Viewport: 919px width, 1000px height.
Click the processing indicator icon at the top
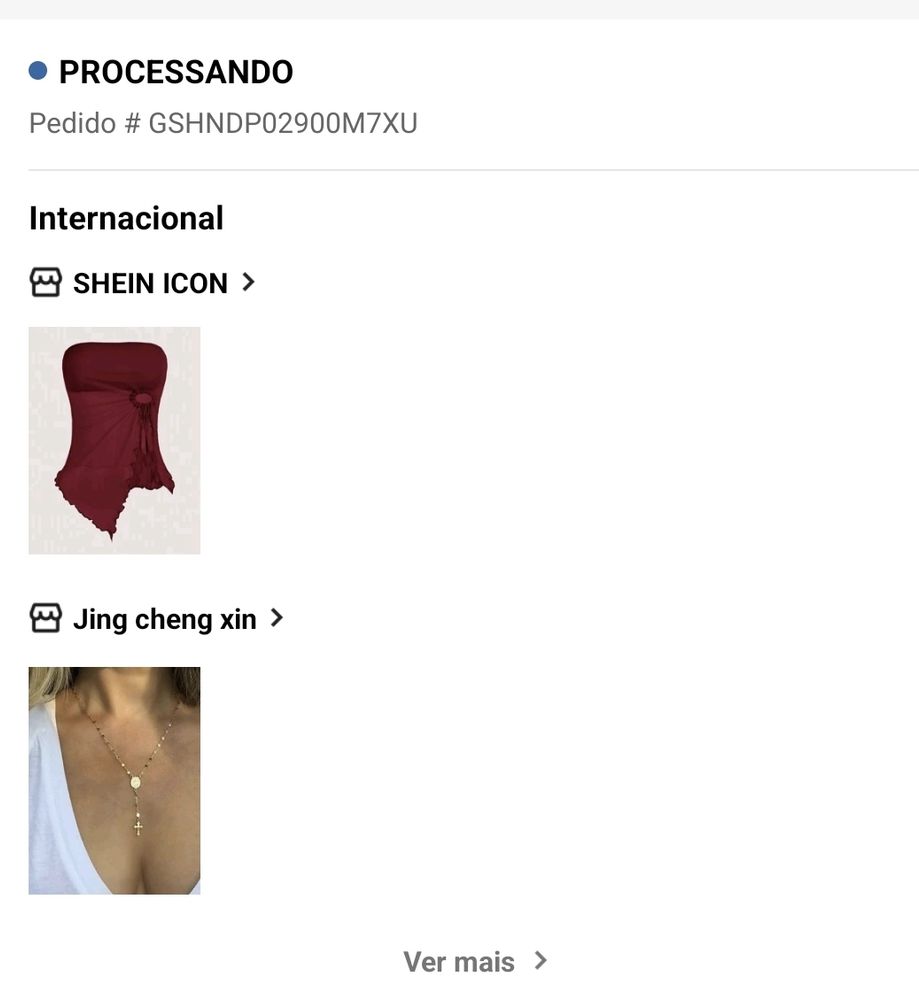[36, 69]
